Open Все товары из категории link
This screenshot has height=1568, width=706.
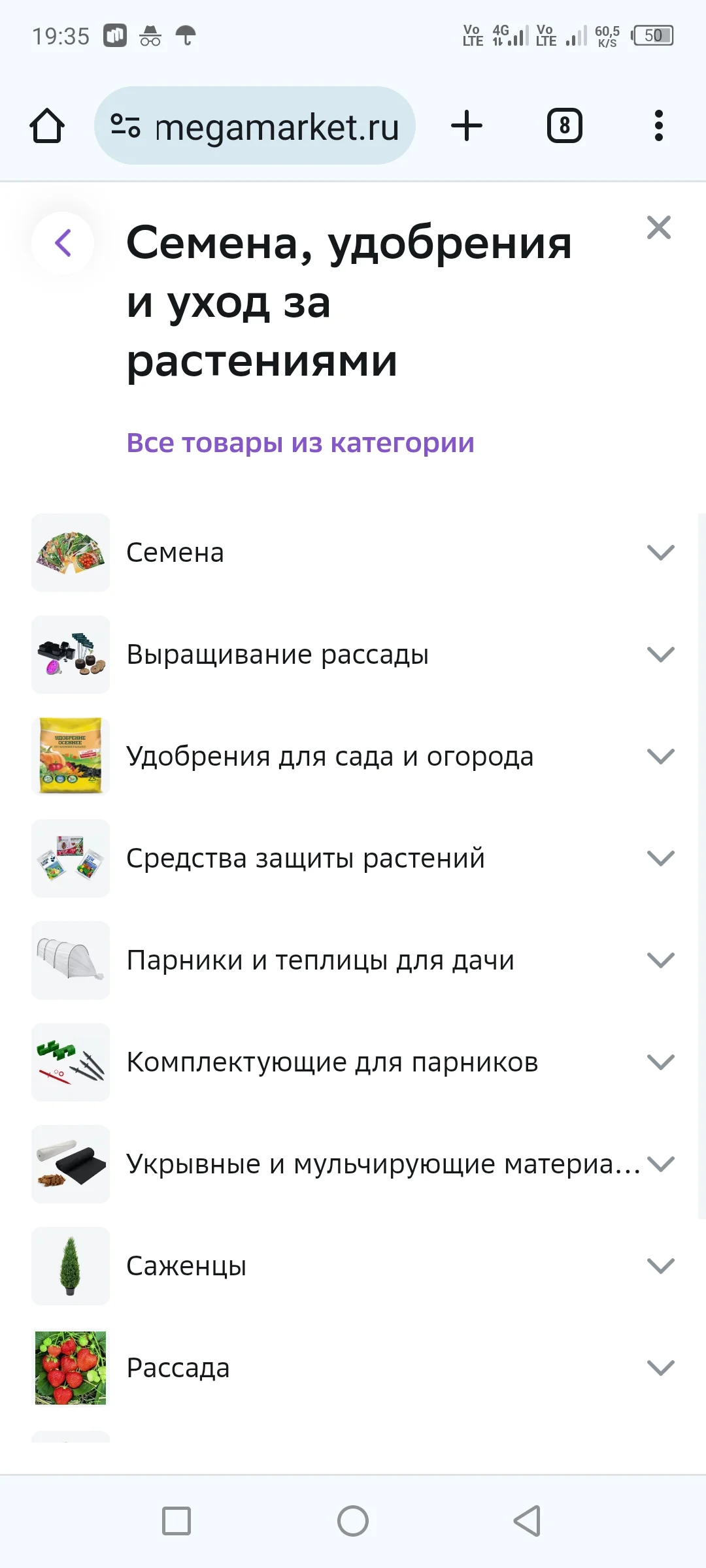[301, 443]
